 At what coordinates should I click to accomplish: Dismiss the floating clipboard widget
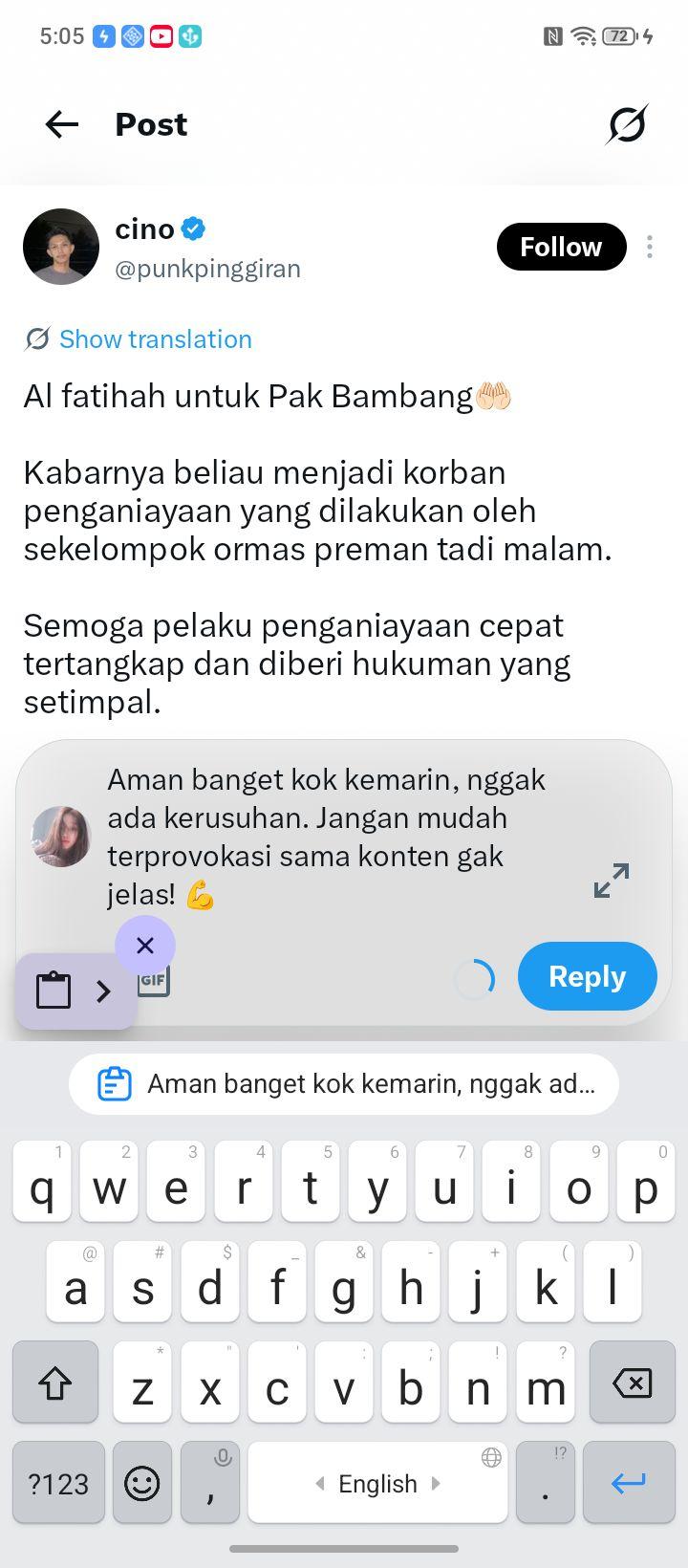145,946
